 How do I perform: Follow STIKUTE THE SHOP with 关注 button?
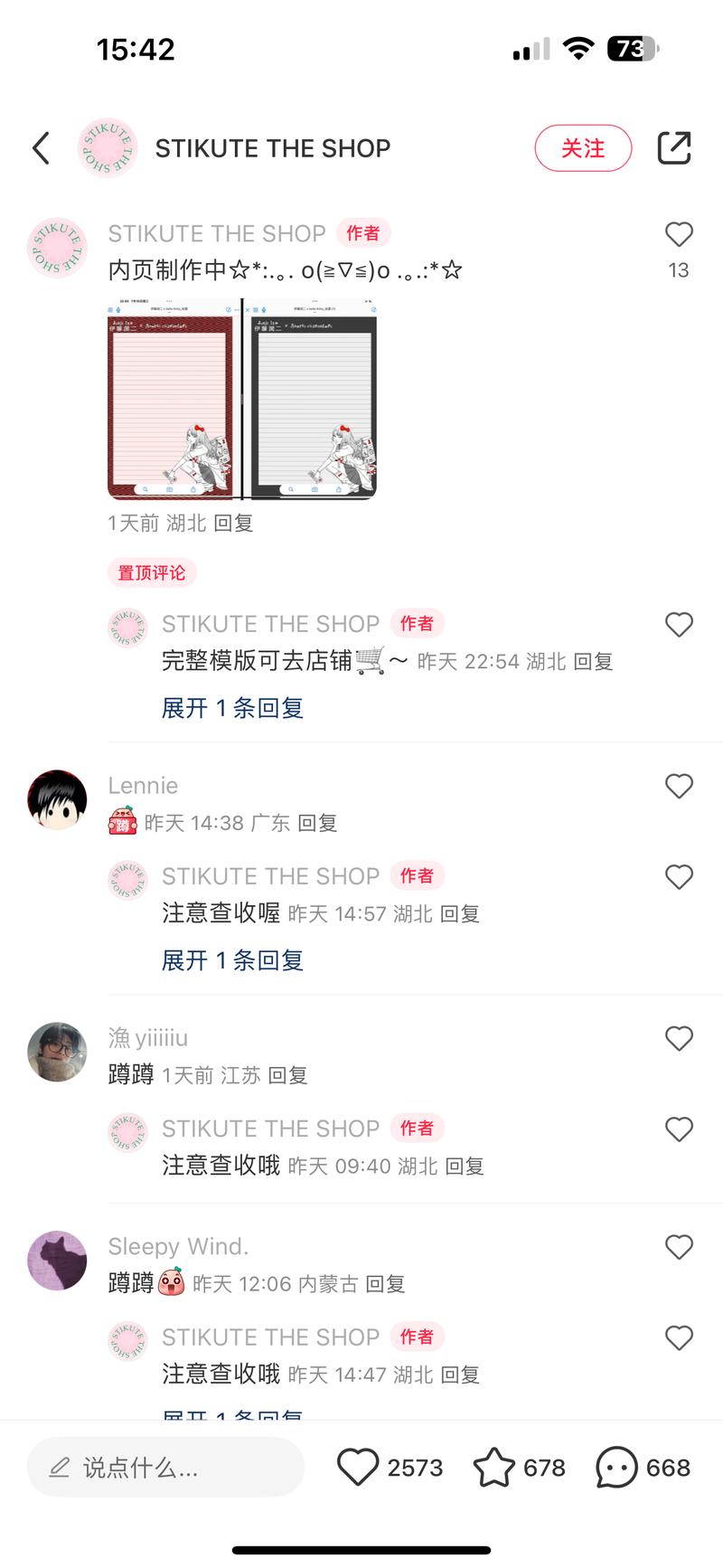[x=583, y=148]
